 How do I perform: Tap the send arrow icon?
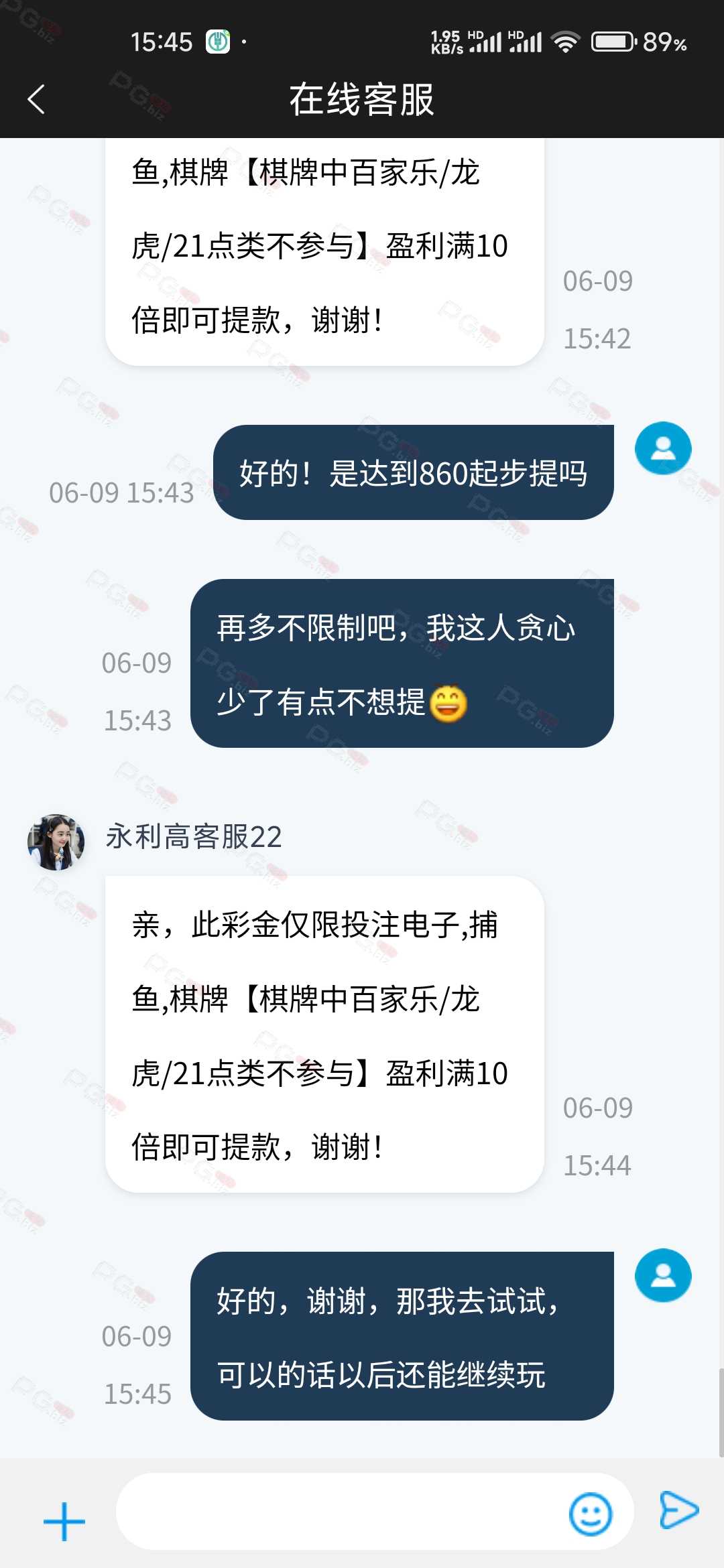coord(679,1510)
